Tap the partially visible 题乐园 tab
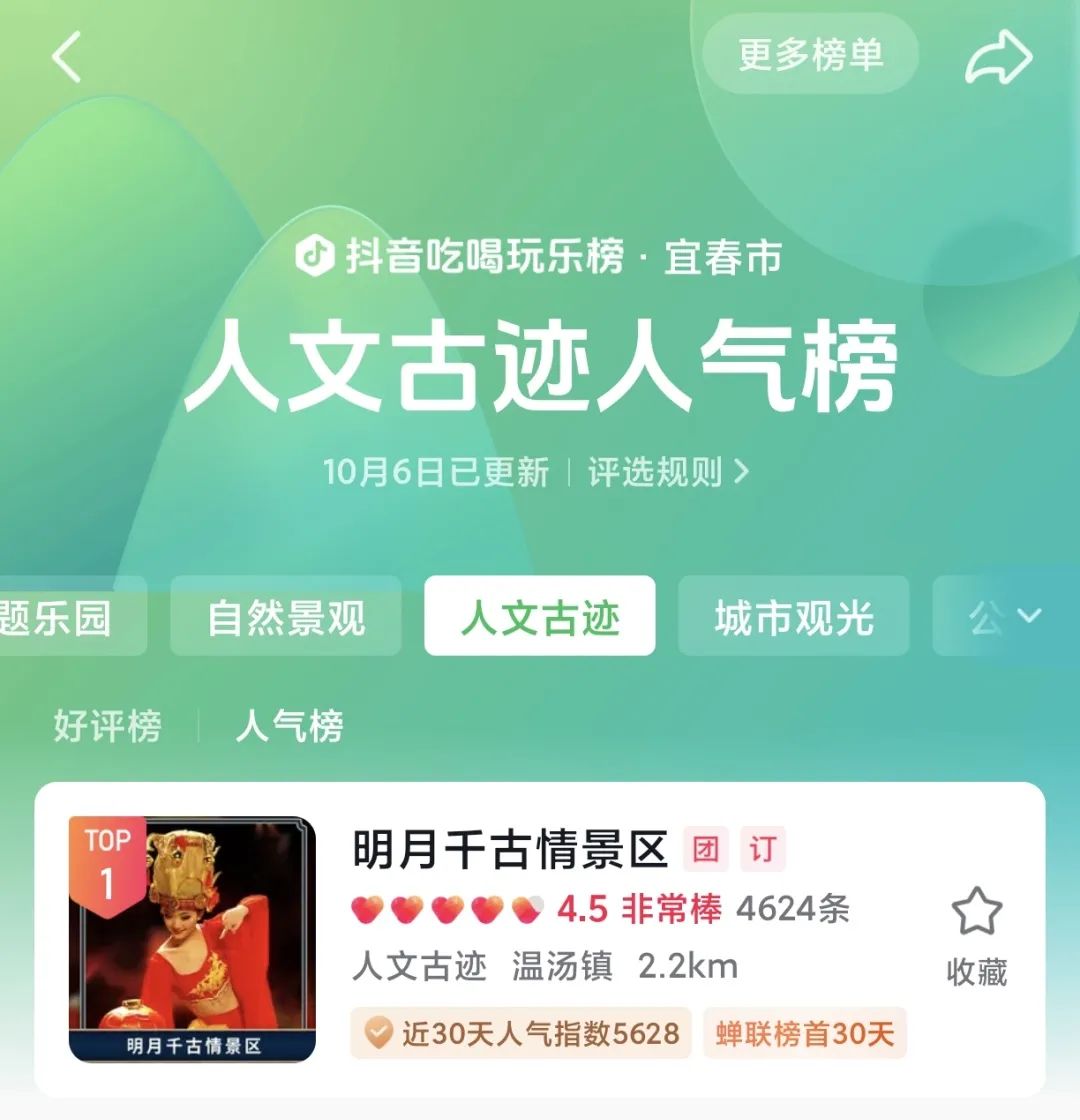1080x1120 pixels. (58, 617)
